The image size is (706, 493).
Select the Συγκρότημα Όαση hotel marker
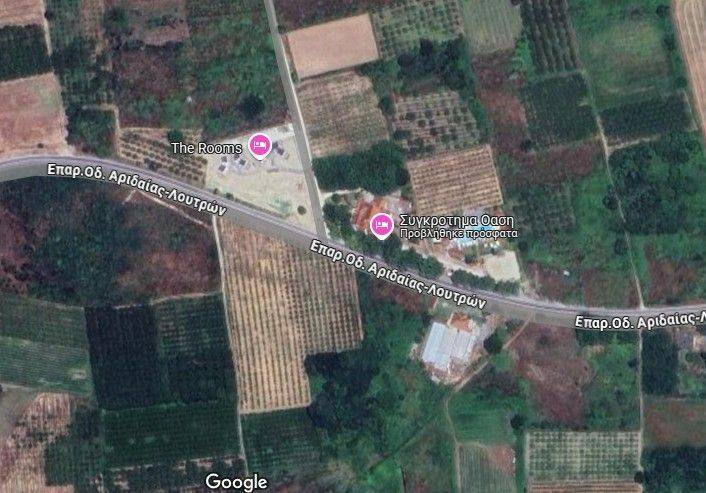tap(381, 226)
